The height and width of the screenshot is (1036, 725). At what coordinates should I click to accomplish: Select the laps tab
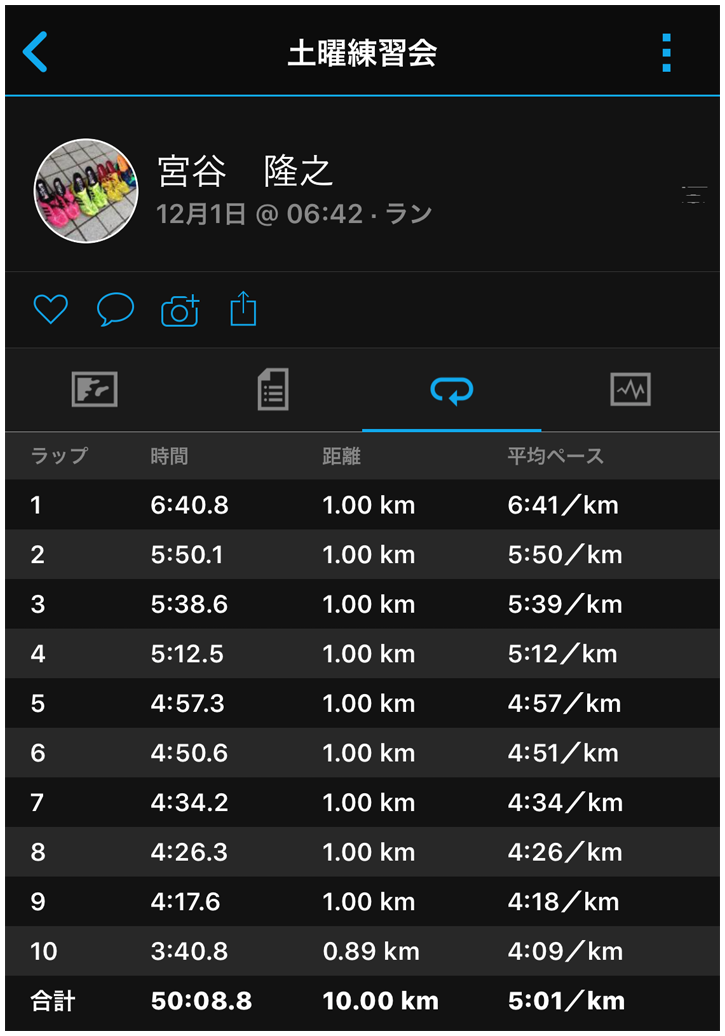(451, 390)
